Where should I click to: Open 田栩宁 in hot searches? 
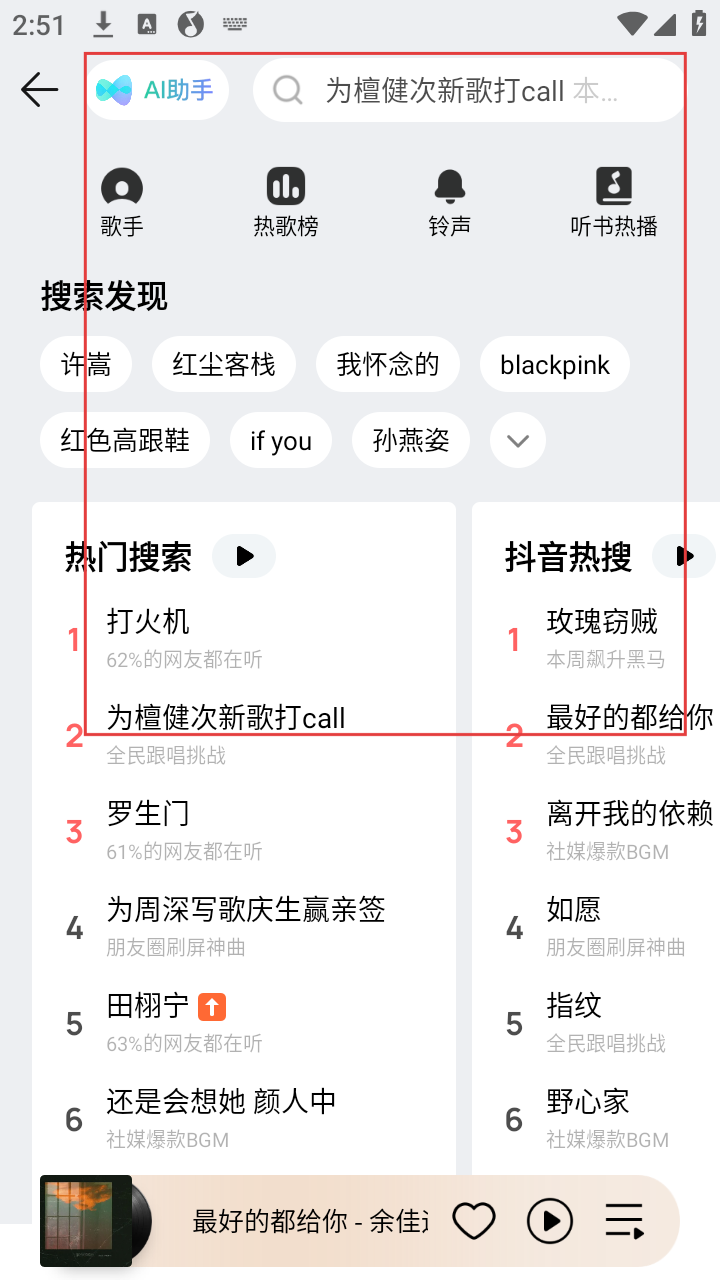(x=148, y=1006)
